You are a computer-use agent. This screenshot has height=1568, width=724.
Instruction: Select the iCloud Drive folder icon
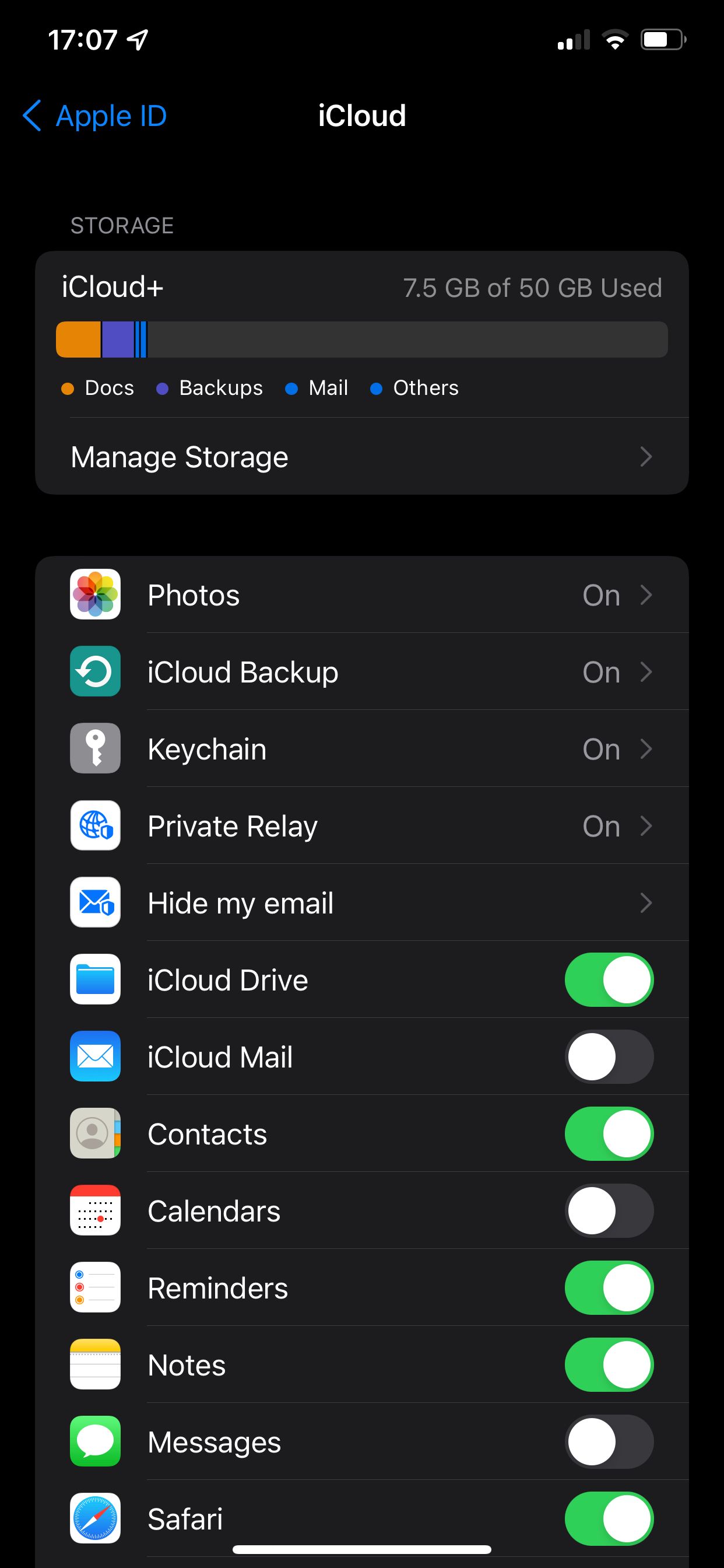pos(95,980)
